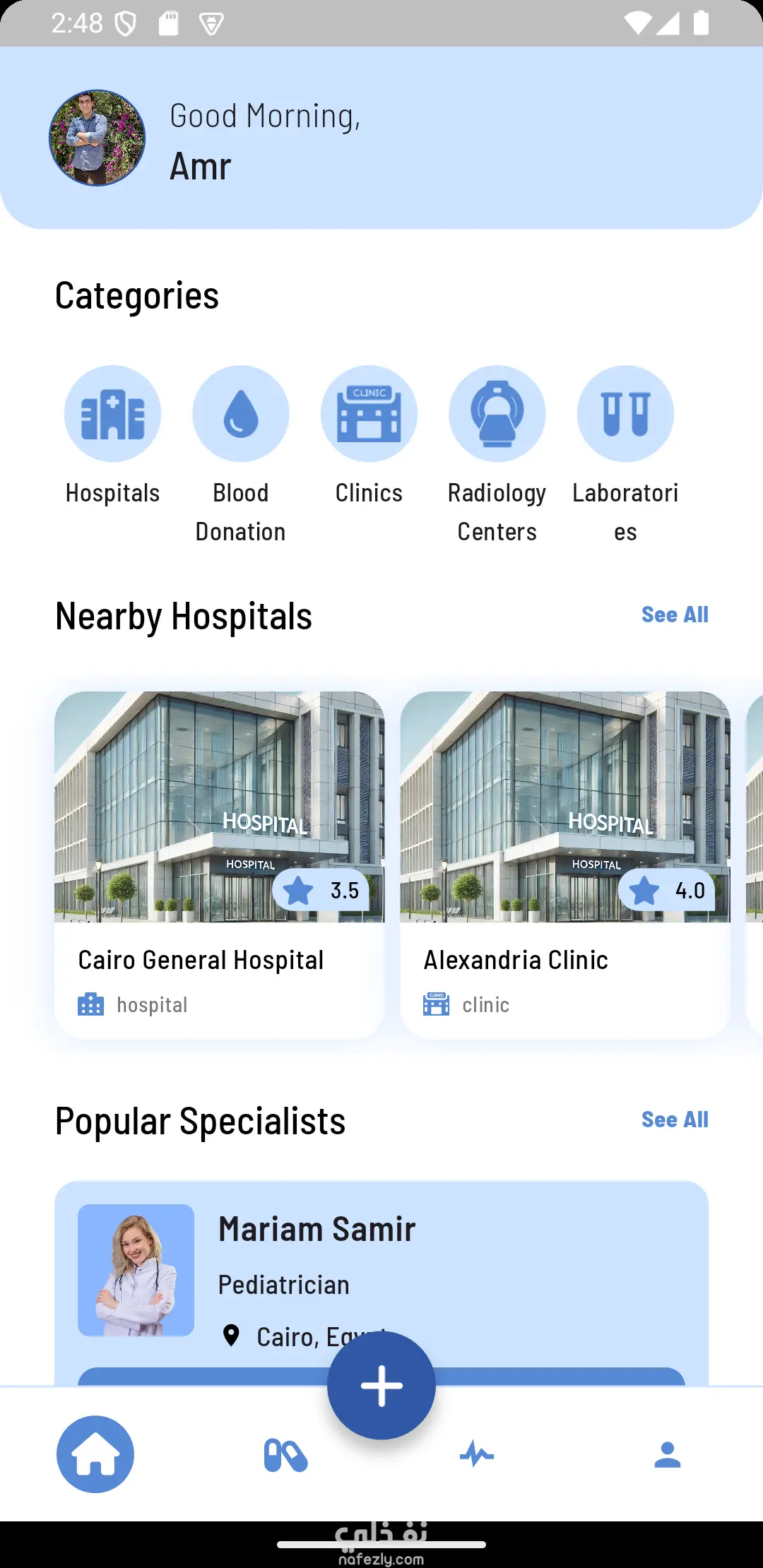See all popular specialists
Image resolution: width=763 pixels, height=1568 pixels.
point(675,1120)
